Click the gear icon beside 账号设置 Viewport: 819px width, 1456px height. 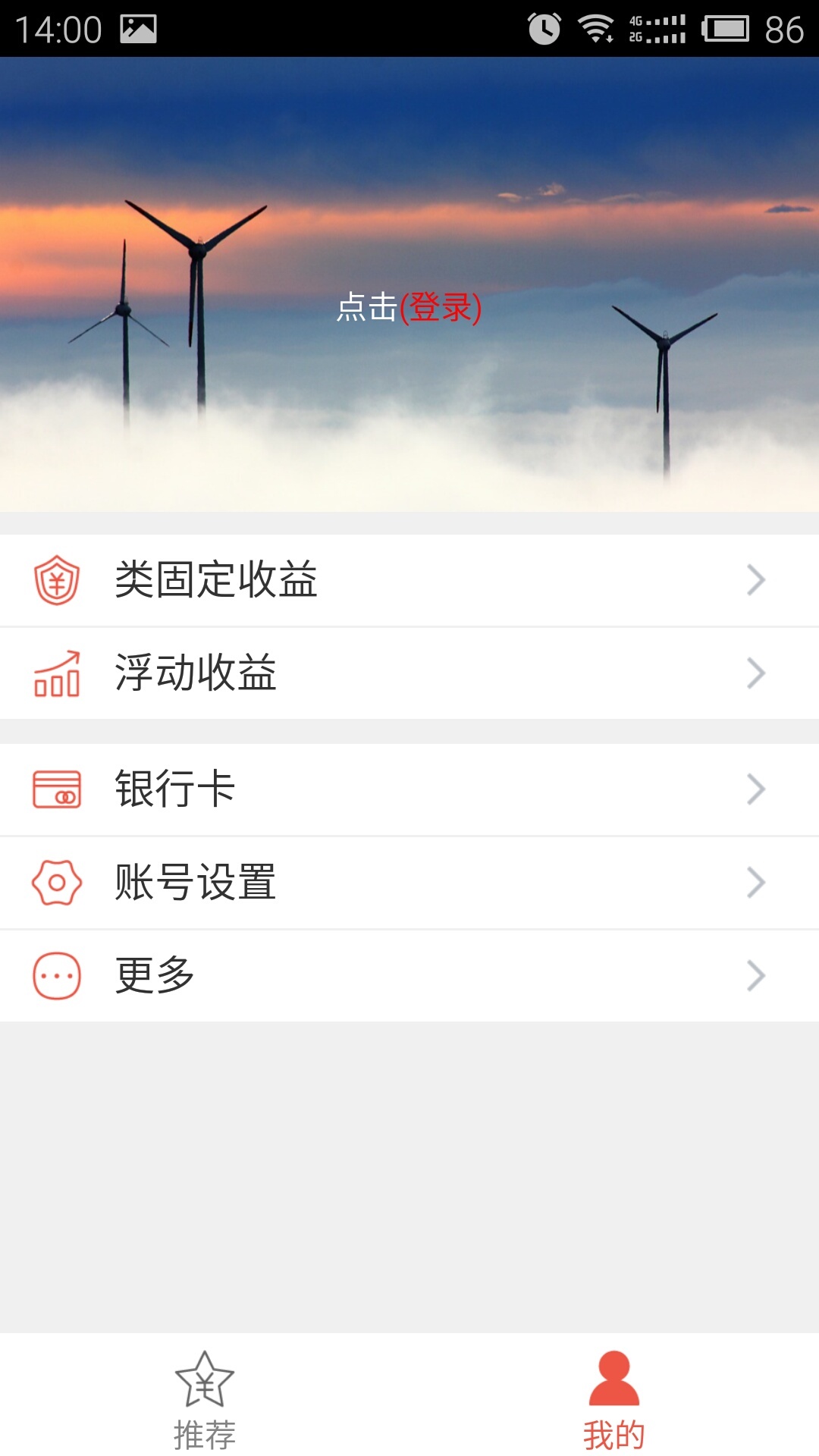tap(57, 882)
